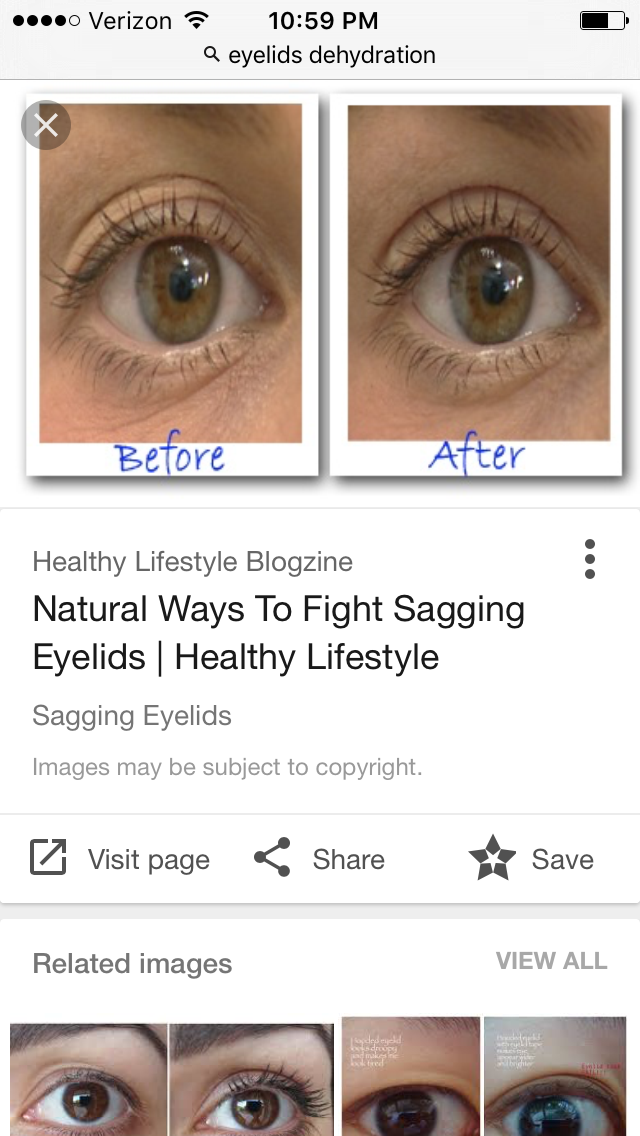Open Natural Ways To Fight Sagging Eyelids link
The height and width of the screenshot is (1136, 640).
coord(279,632)
